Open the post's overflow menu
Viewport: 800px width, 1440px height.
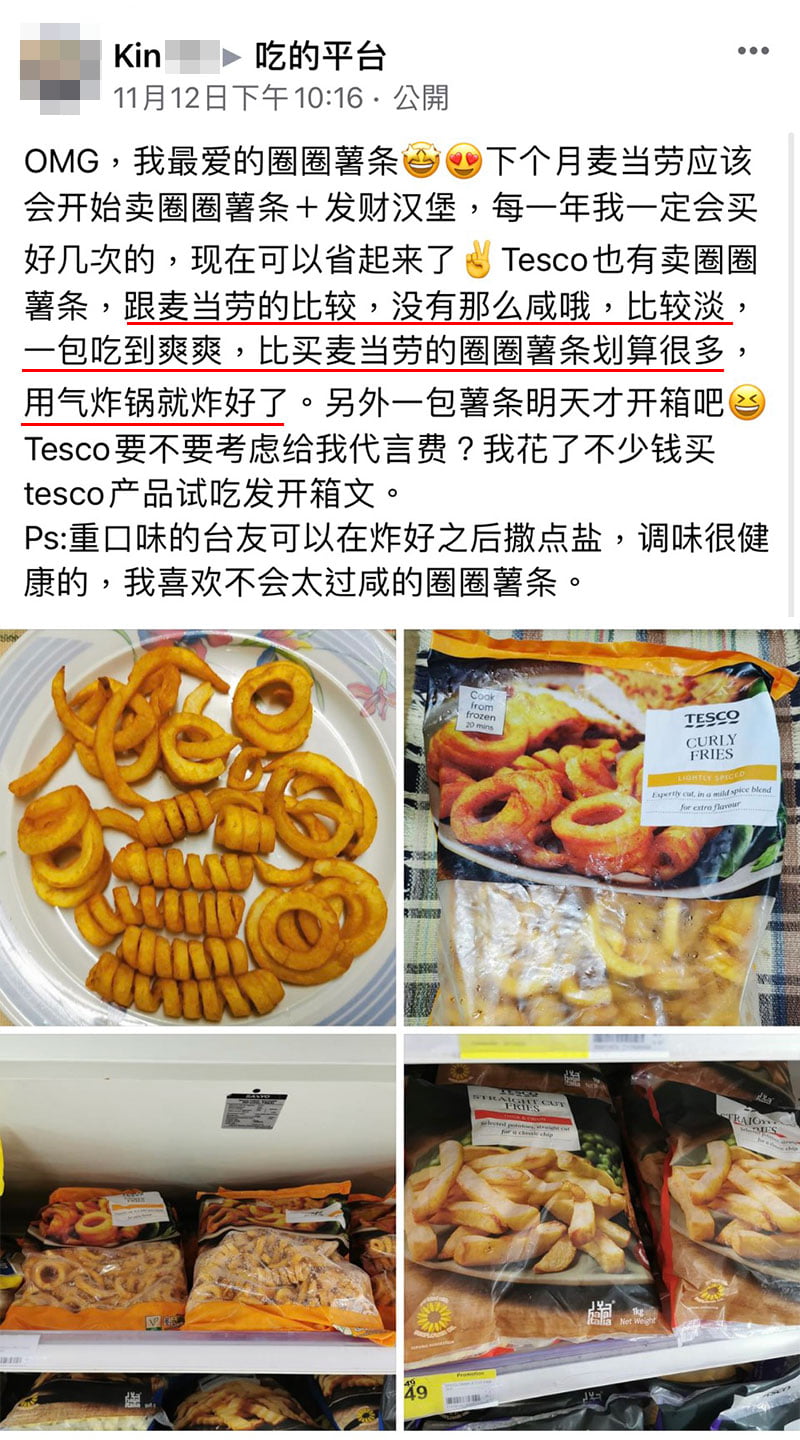point(753,52)
